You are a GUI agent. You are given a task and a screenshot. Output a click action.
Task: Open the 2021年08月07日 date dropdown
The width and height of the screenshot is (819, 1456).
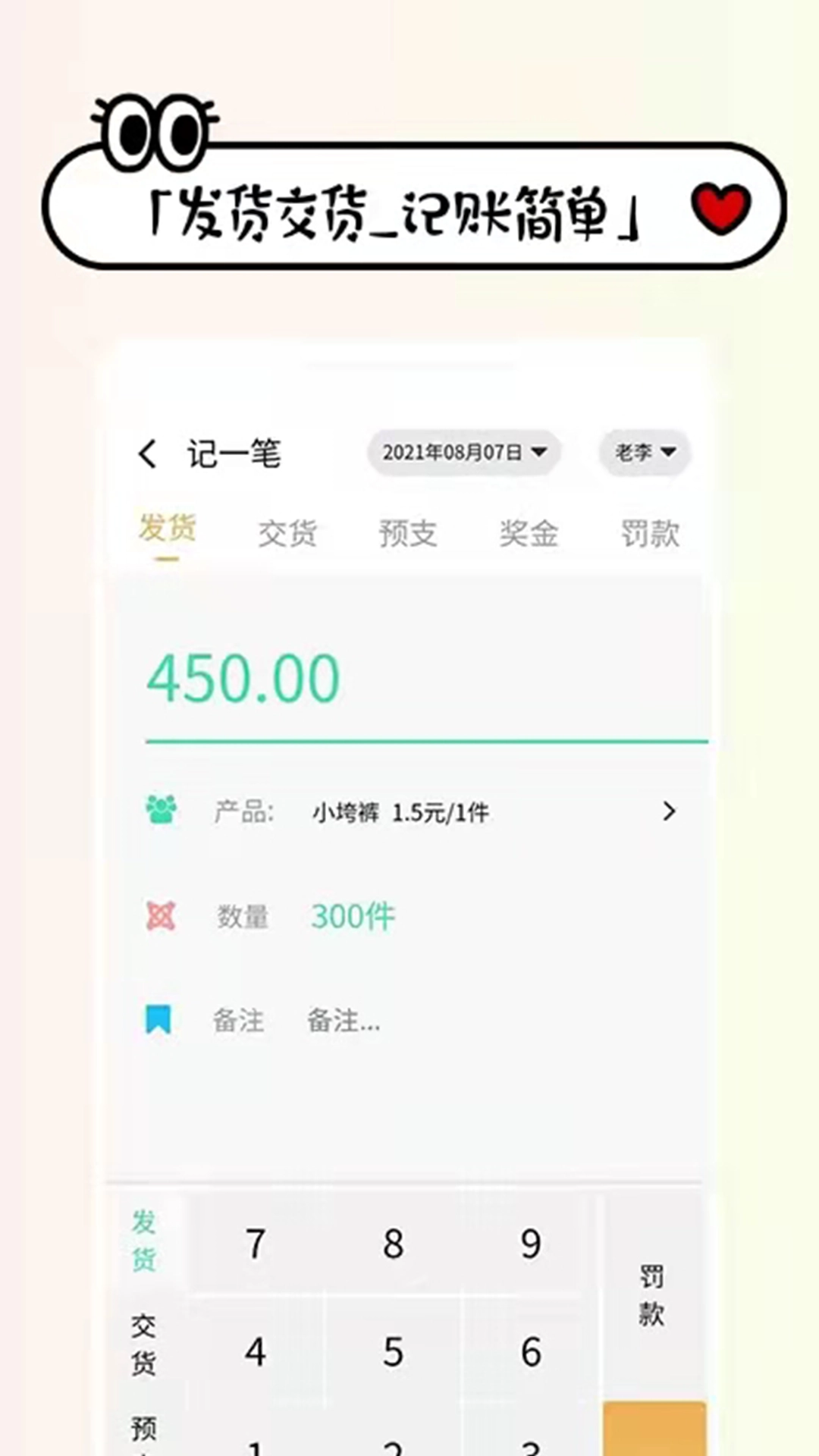click(463, 451)
